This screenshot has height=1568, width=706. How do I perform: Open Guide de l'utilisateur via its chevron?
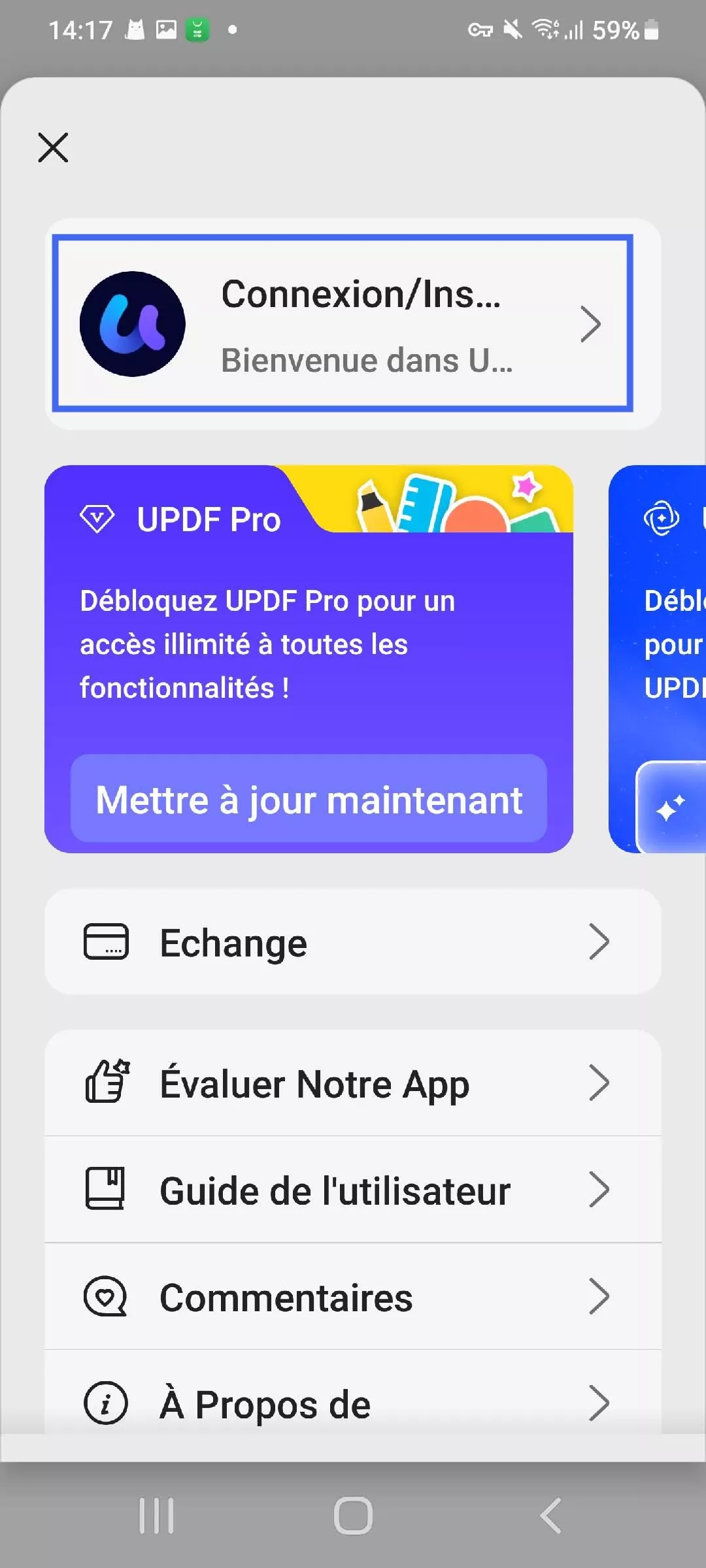pyautogui.click(x=599, y=1189)
